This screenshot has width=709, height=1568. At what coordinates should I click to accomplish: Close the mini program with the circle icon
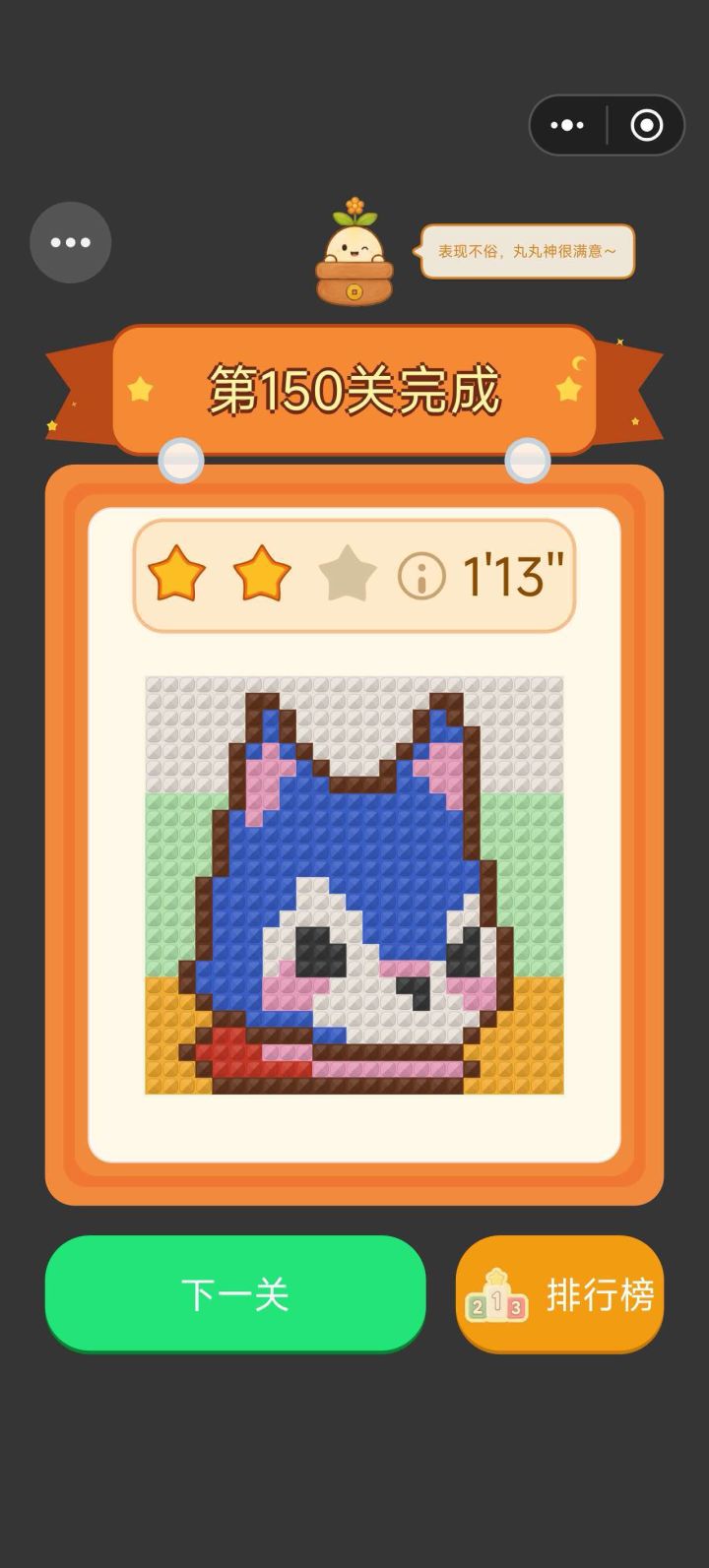tap(647, 125)
